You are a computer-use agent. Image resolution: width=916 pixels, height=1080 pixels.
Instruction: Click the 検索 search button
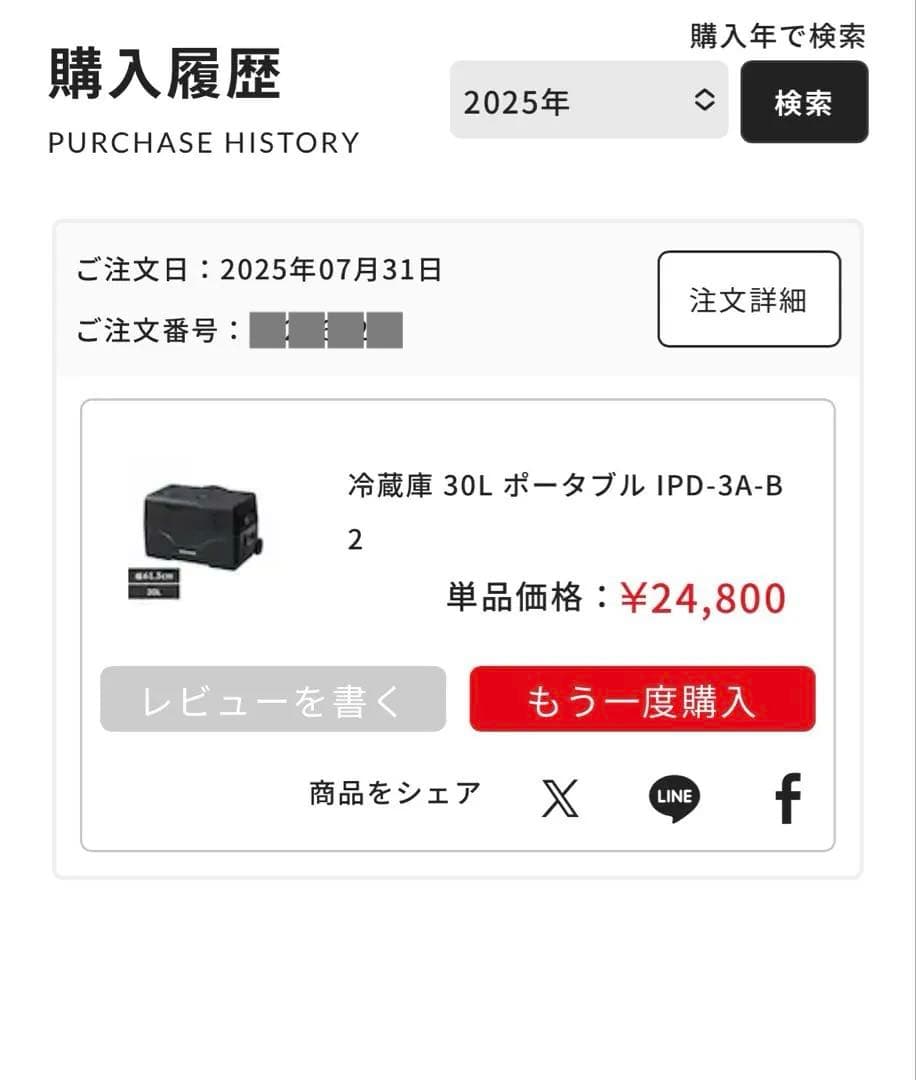[803, 101]
